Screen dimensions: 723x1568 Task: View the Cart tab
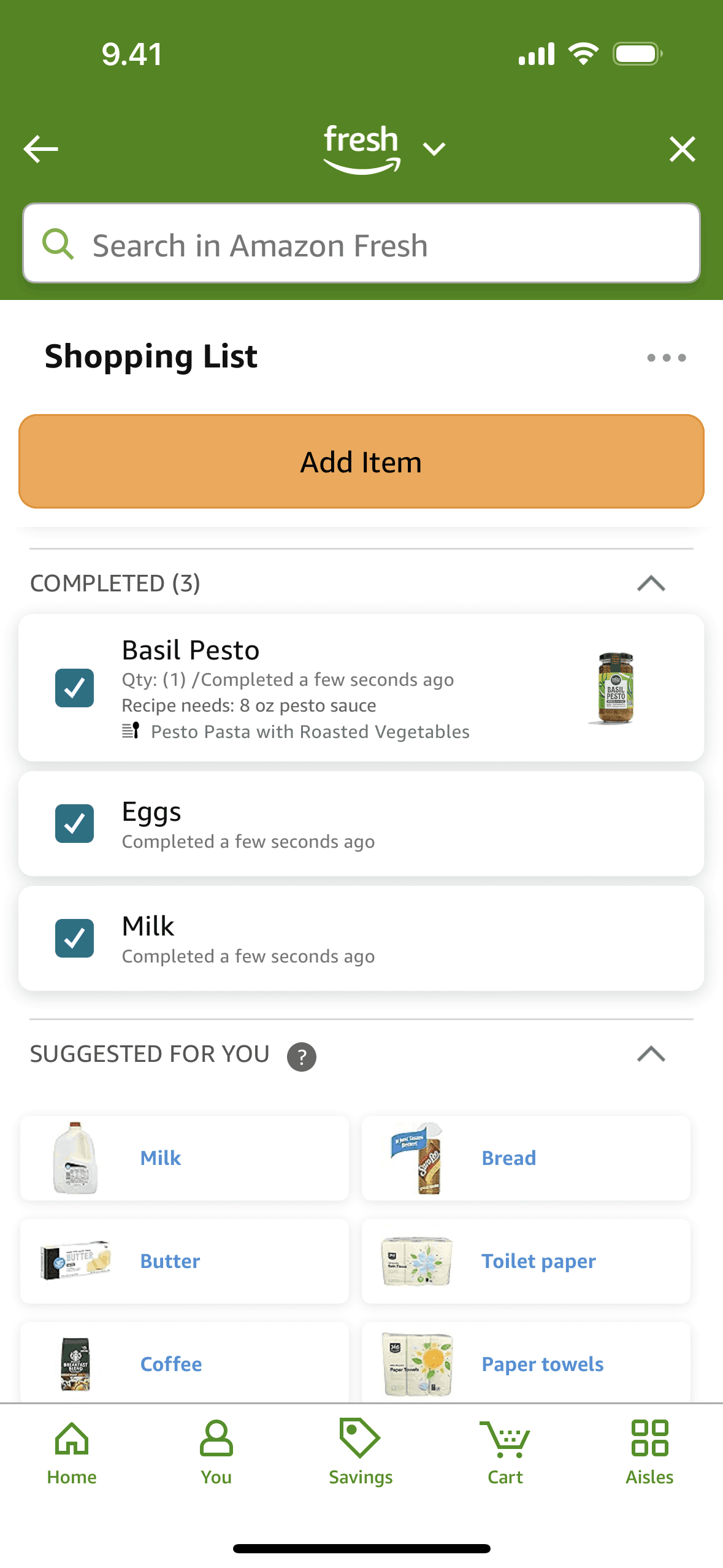505,1453
